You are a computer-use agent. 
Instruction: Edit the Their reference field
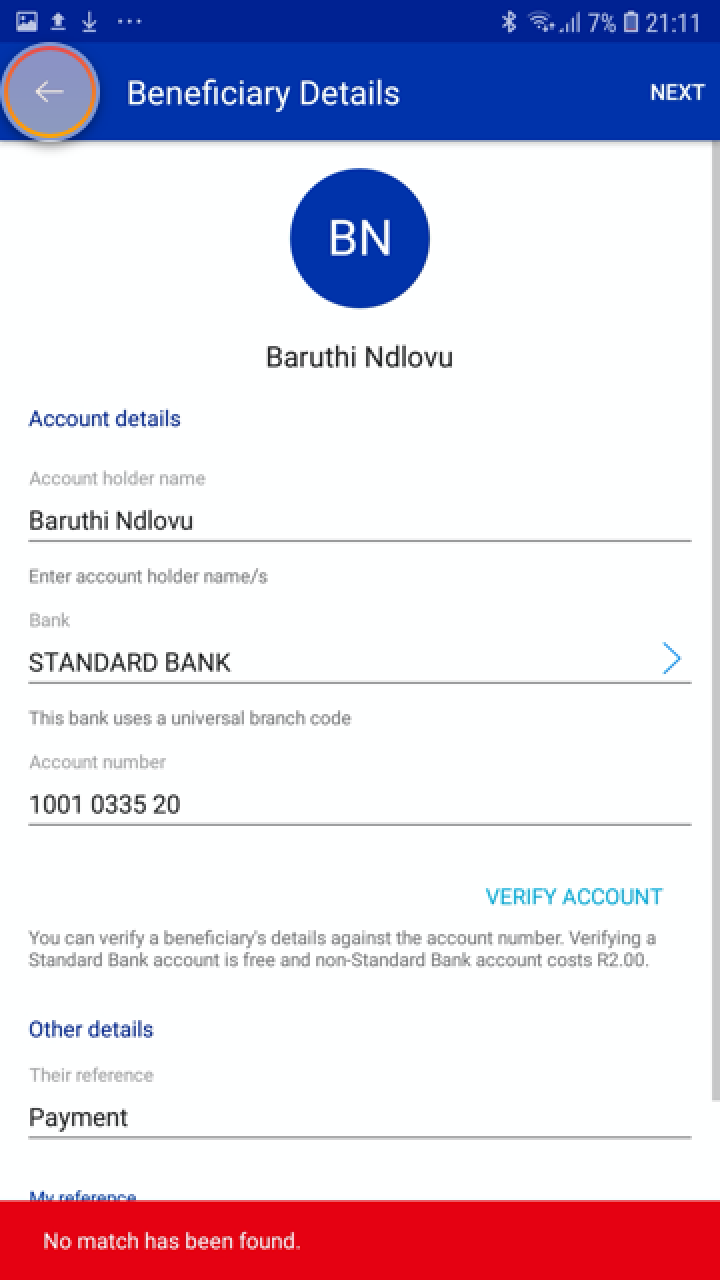359,1117
